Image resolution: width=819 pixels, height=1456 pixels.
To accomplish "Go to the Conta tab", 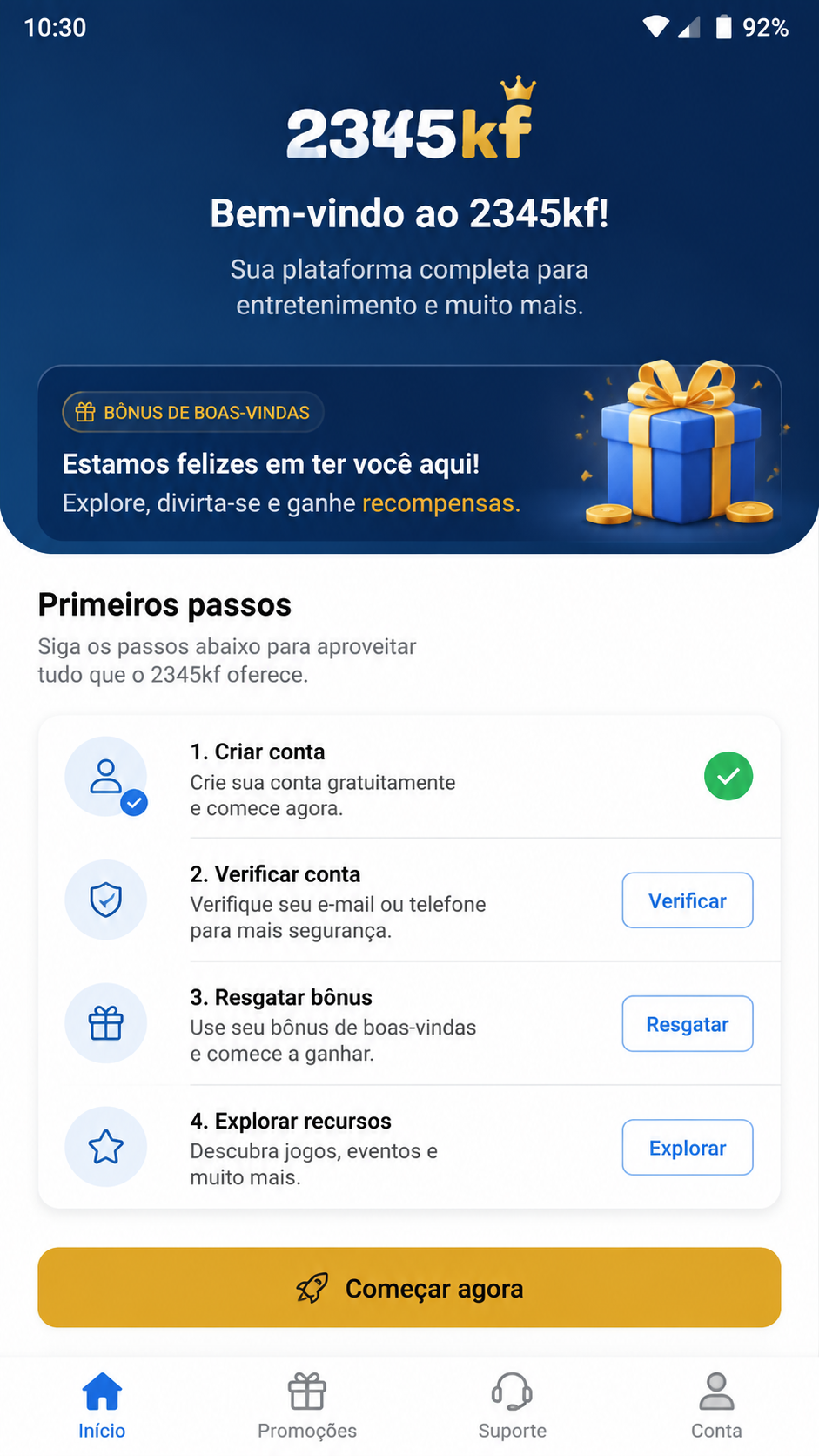I will coord(716,1405).
